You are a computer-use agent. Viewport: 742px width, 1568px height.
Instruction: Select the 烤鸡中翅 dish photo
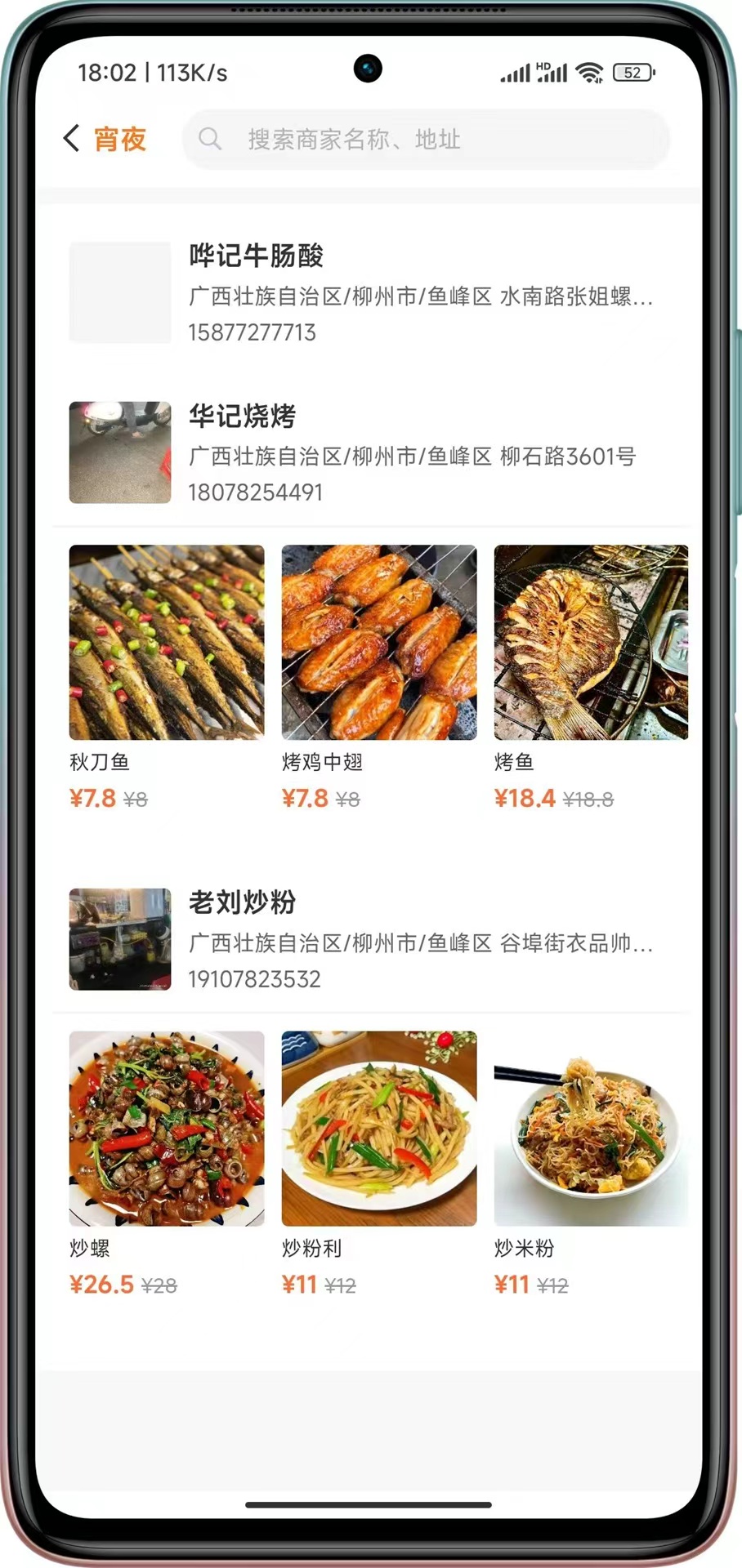coord(378,642)
